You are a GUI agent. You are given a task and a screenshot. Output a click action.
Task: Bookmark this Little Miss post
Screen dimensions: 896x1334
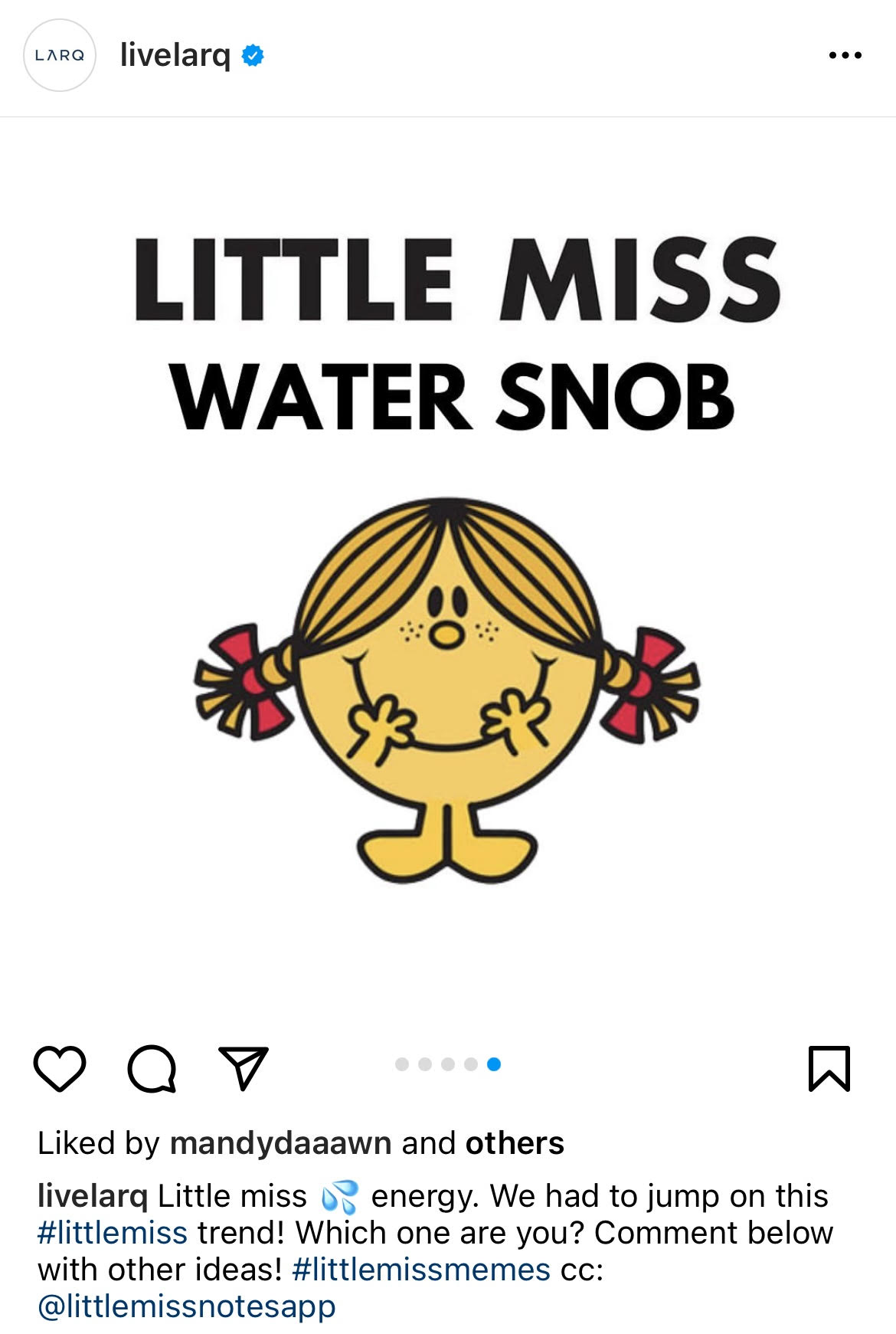[829, 1067]
